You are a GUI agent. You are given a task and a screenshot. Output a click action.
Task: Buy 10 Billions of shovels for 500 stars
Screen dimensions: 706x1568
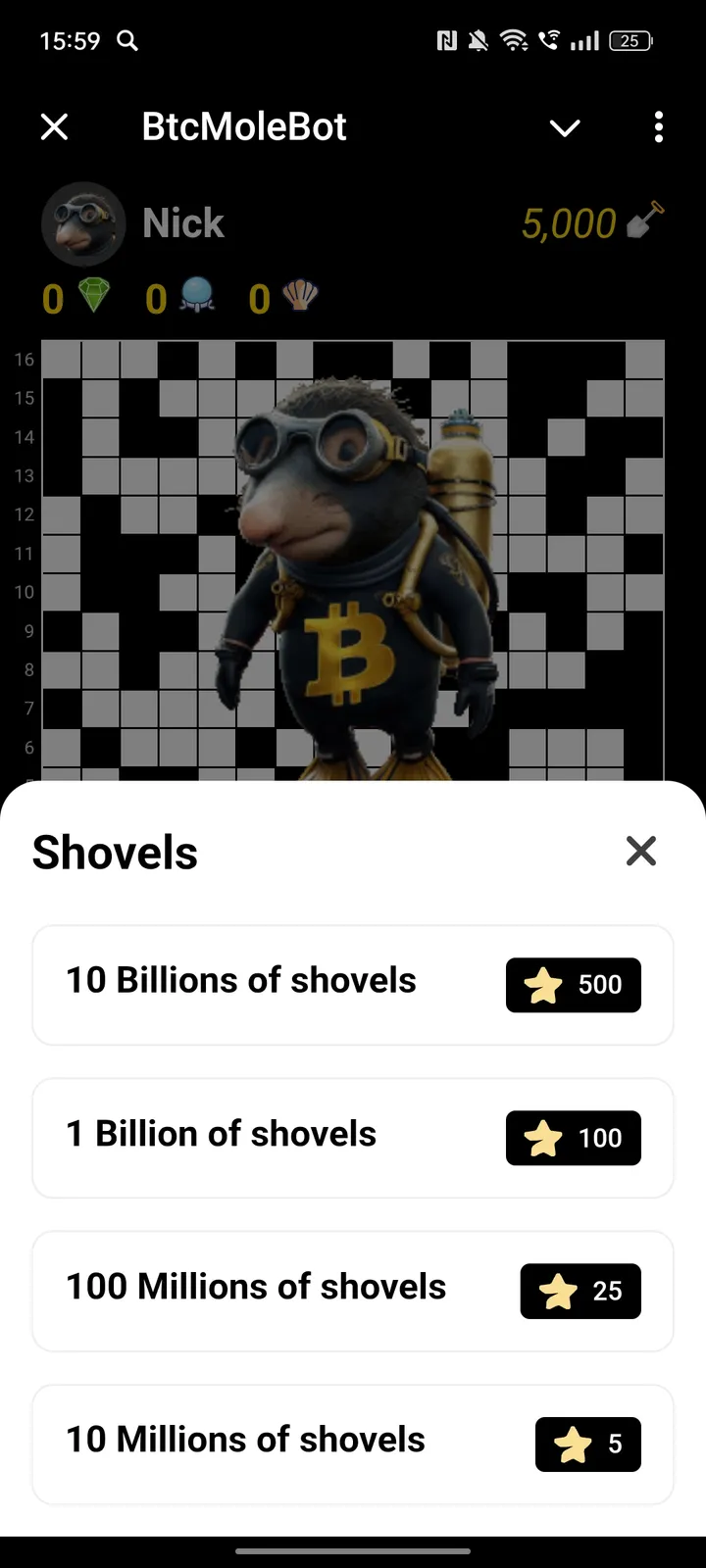pyautogui.click(x=352, y=985)
